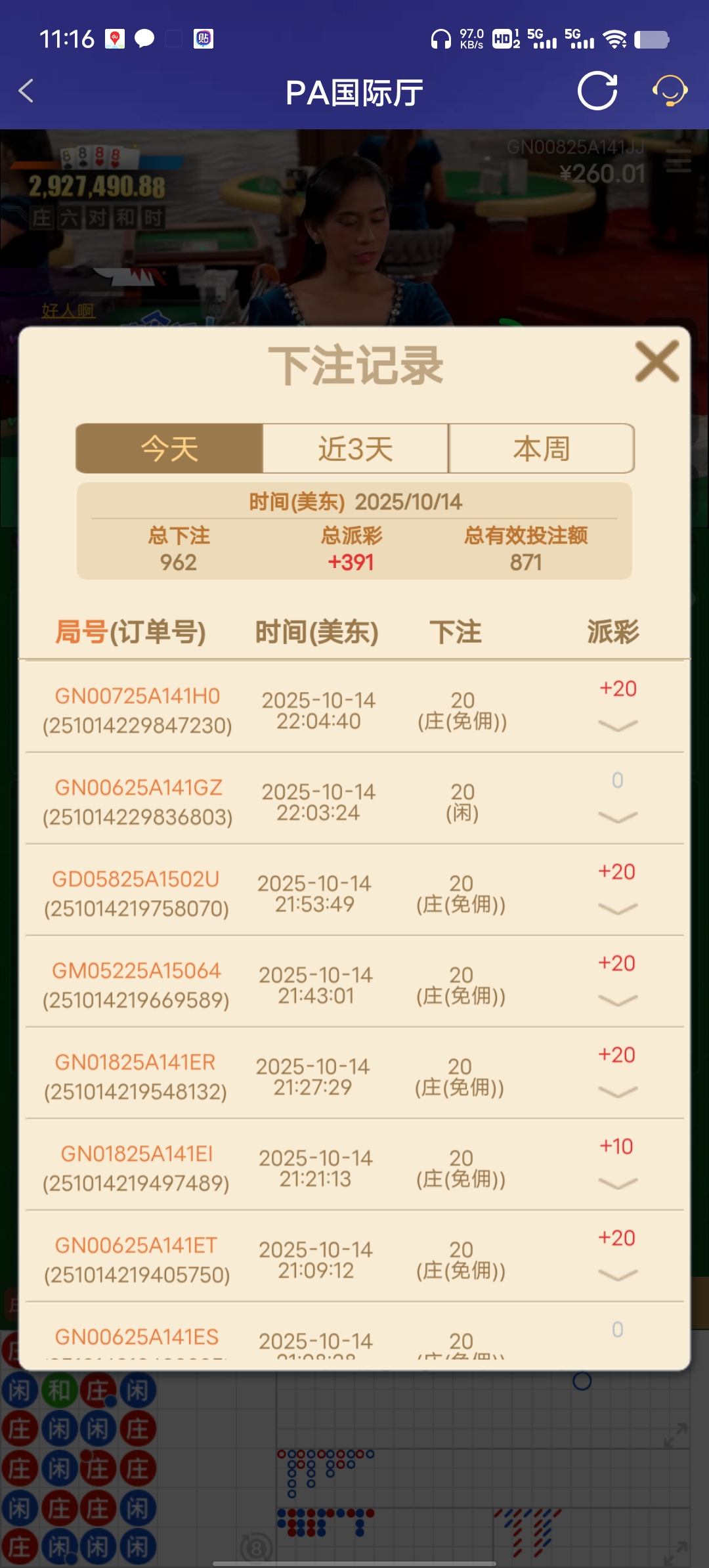
Task: Expand details for bet GN00625A141GZ
Action: [x=618, y=817]
